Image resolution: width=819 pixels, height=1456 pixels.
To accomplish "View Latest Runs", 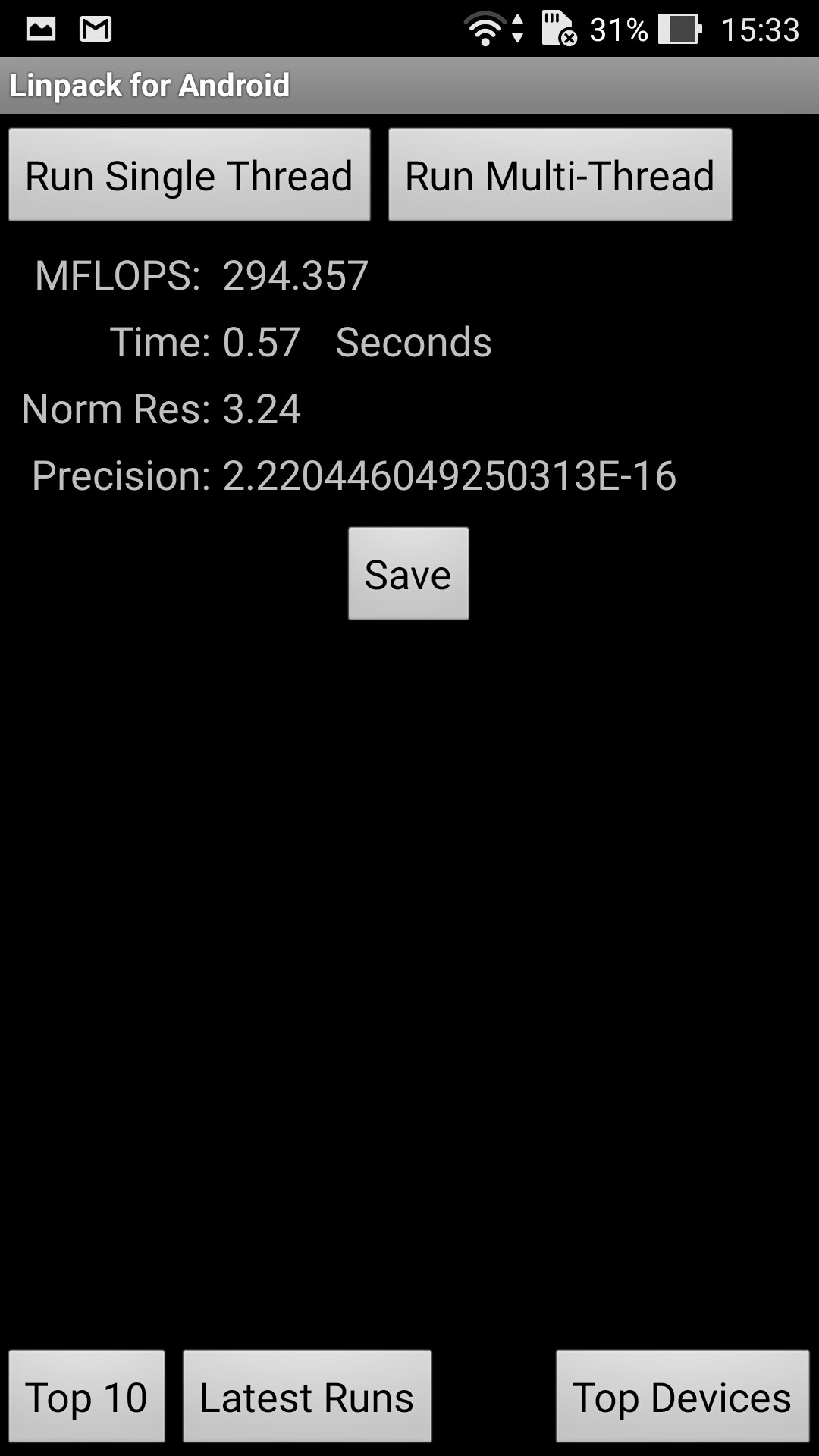I will coord(307,1396).
